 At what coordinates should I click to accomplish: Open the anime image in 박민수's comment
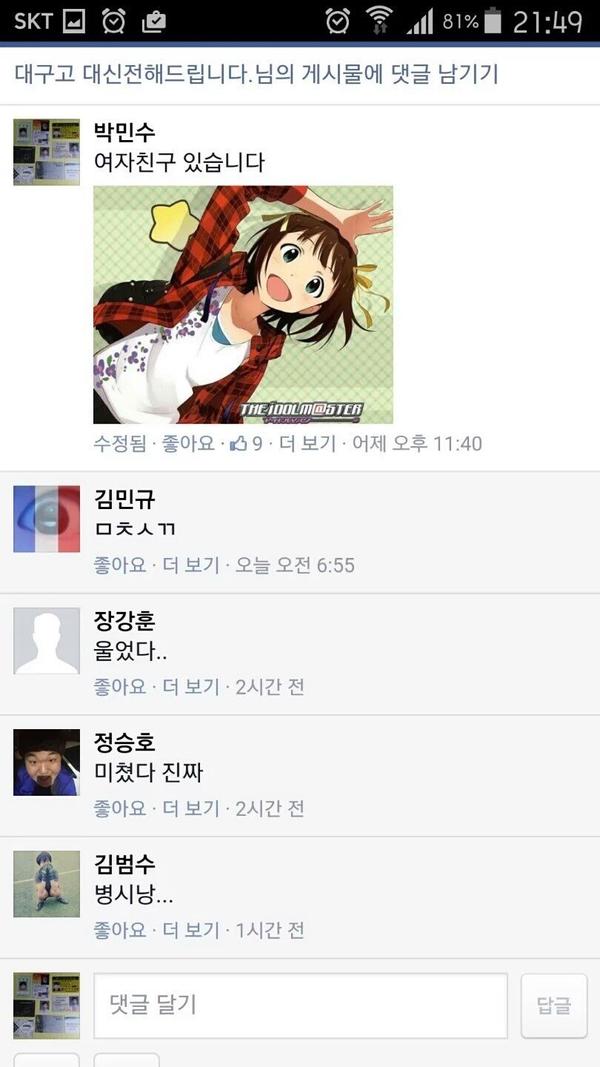click(x=243, y=304)
